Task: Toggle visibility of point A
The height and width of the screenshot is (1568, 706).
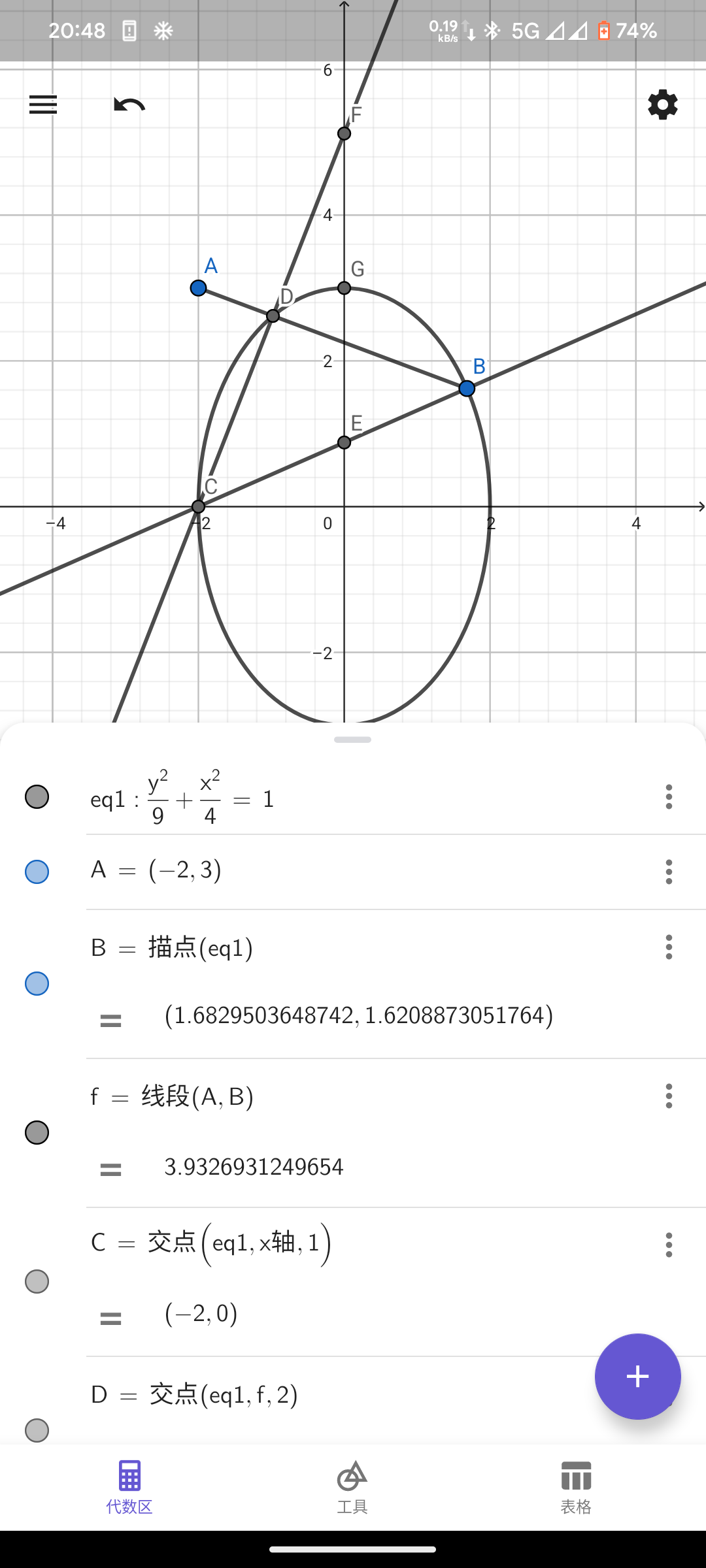Action: [37, 872]
